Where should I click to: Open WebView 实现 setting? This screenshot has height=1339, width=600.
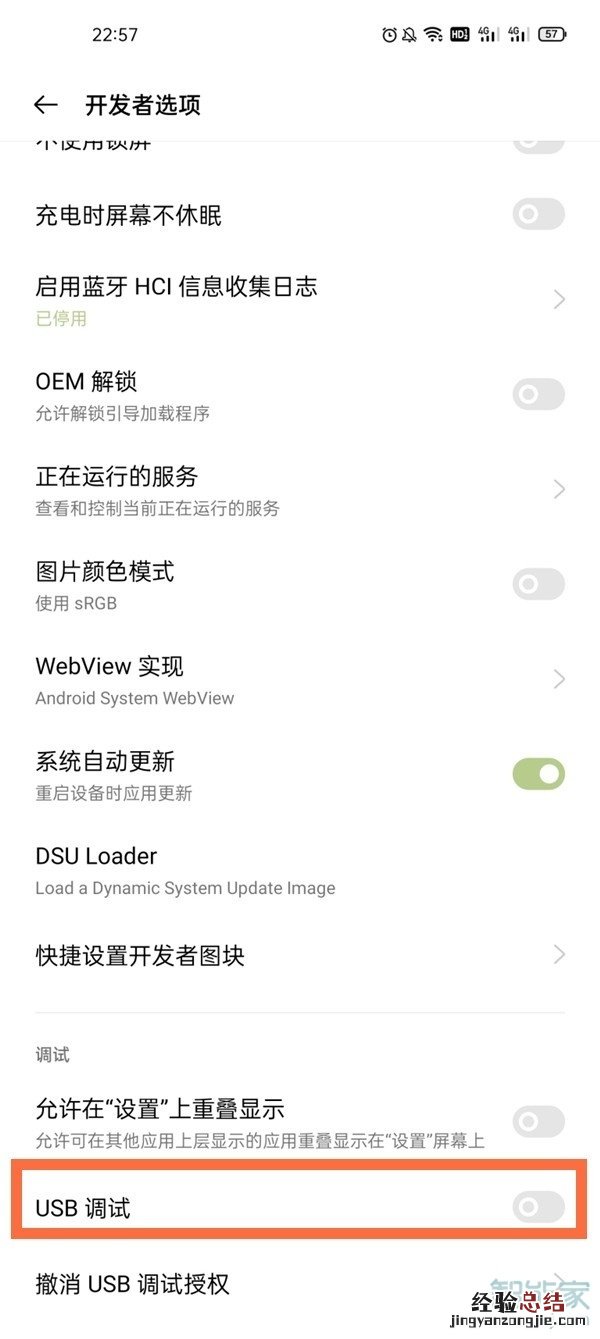[300, 679]
